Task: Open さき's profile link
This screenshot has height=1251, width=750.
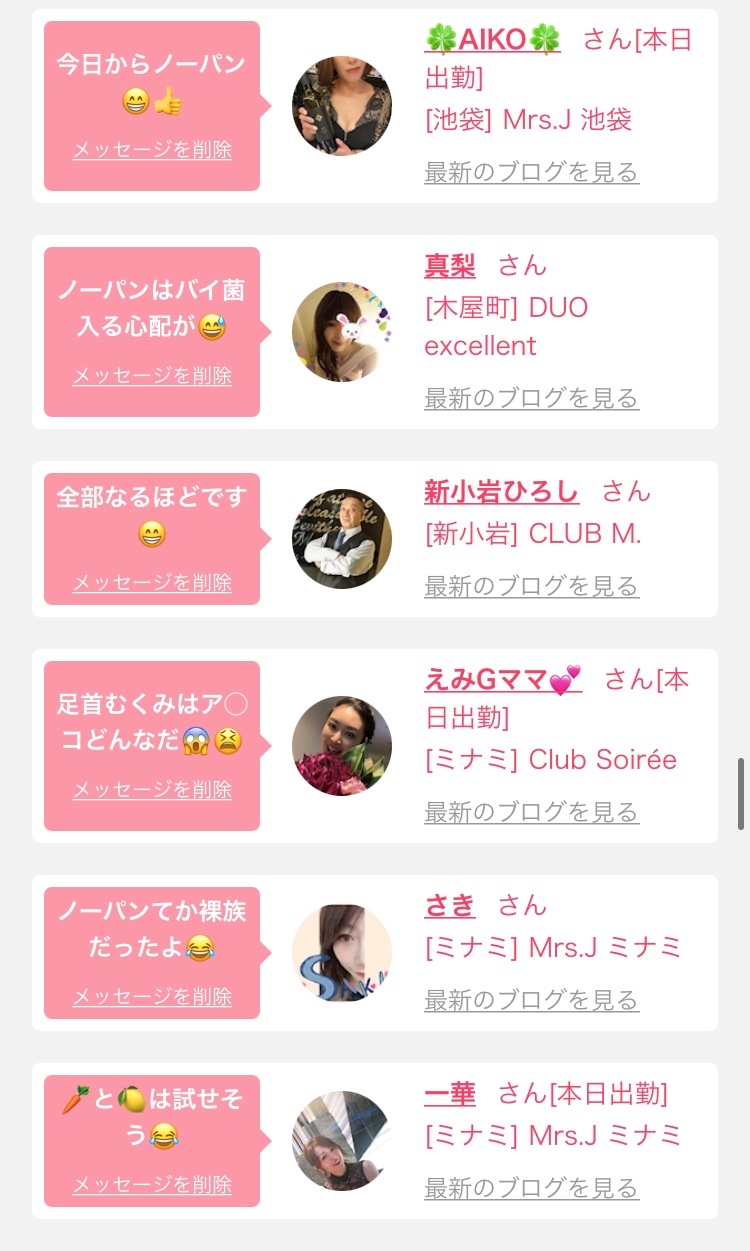Action: click(x=451, y=906)
